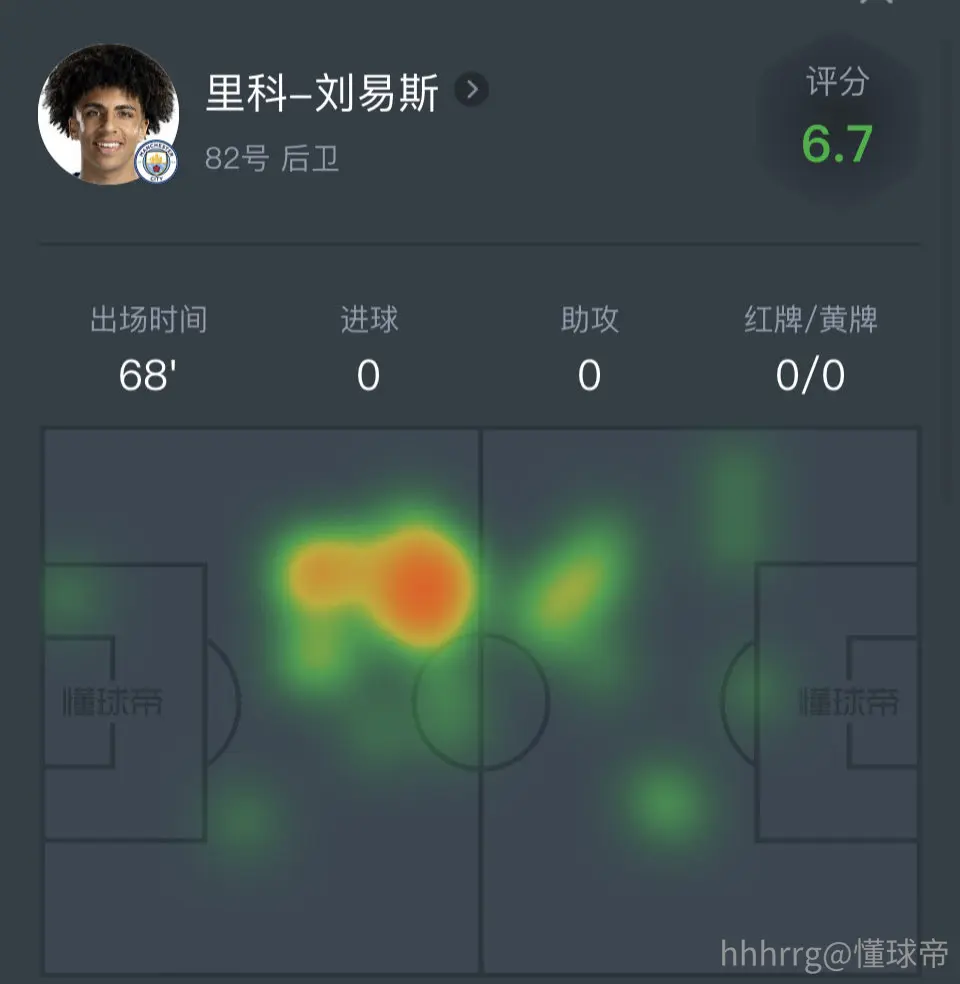Viewport: 960px width, 984px height.
Task: Open the player profile via chevron arrow
Action: click(x=472, y=90)
